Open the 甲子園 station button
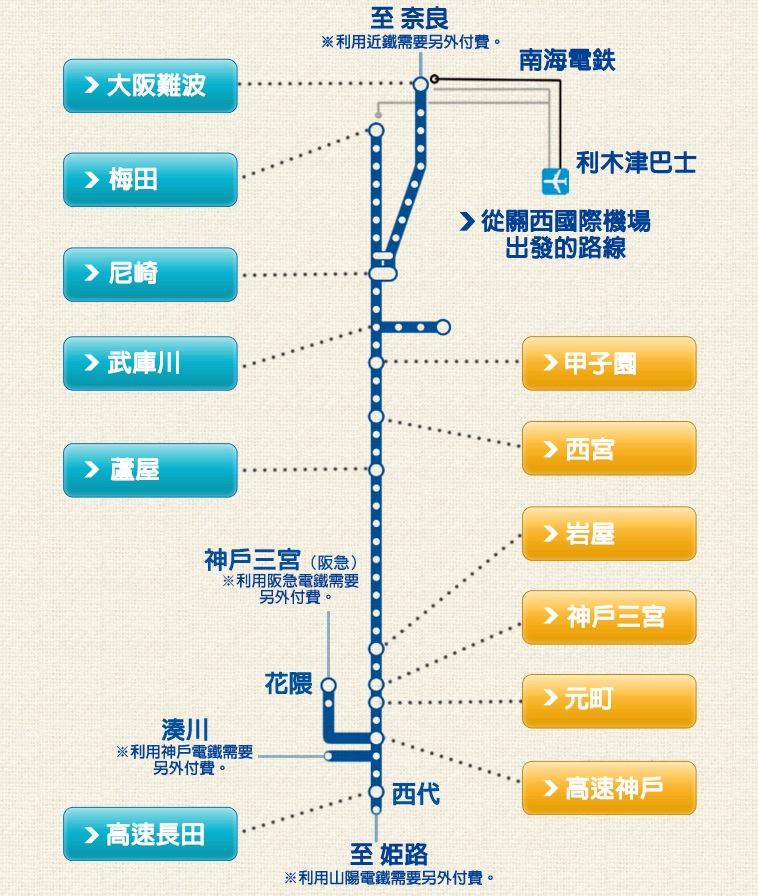The image size is (758, 896). [608, 363]
